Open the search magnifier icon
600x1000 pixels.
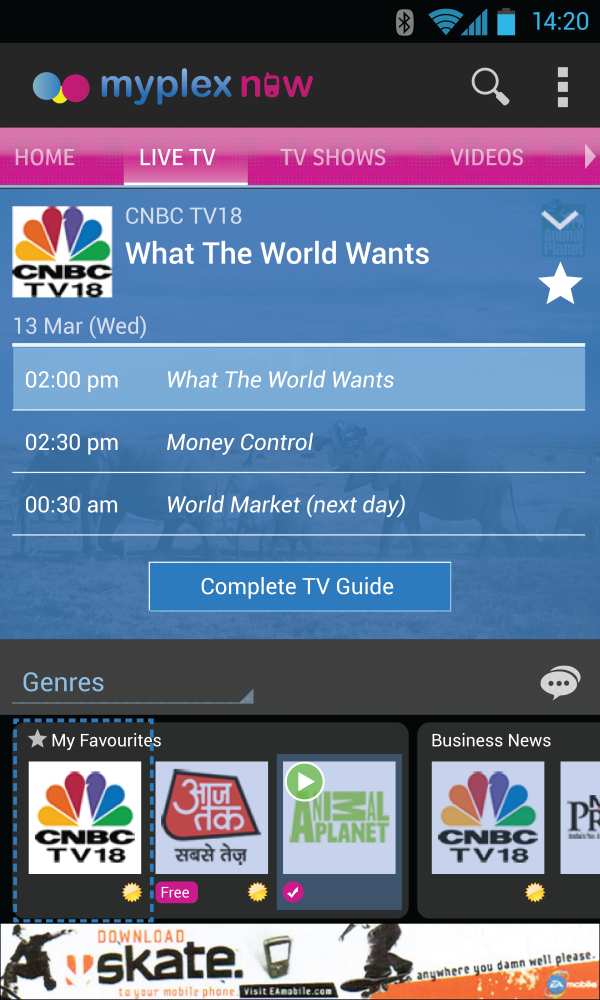[490, 87]
